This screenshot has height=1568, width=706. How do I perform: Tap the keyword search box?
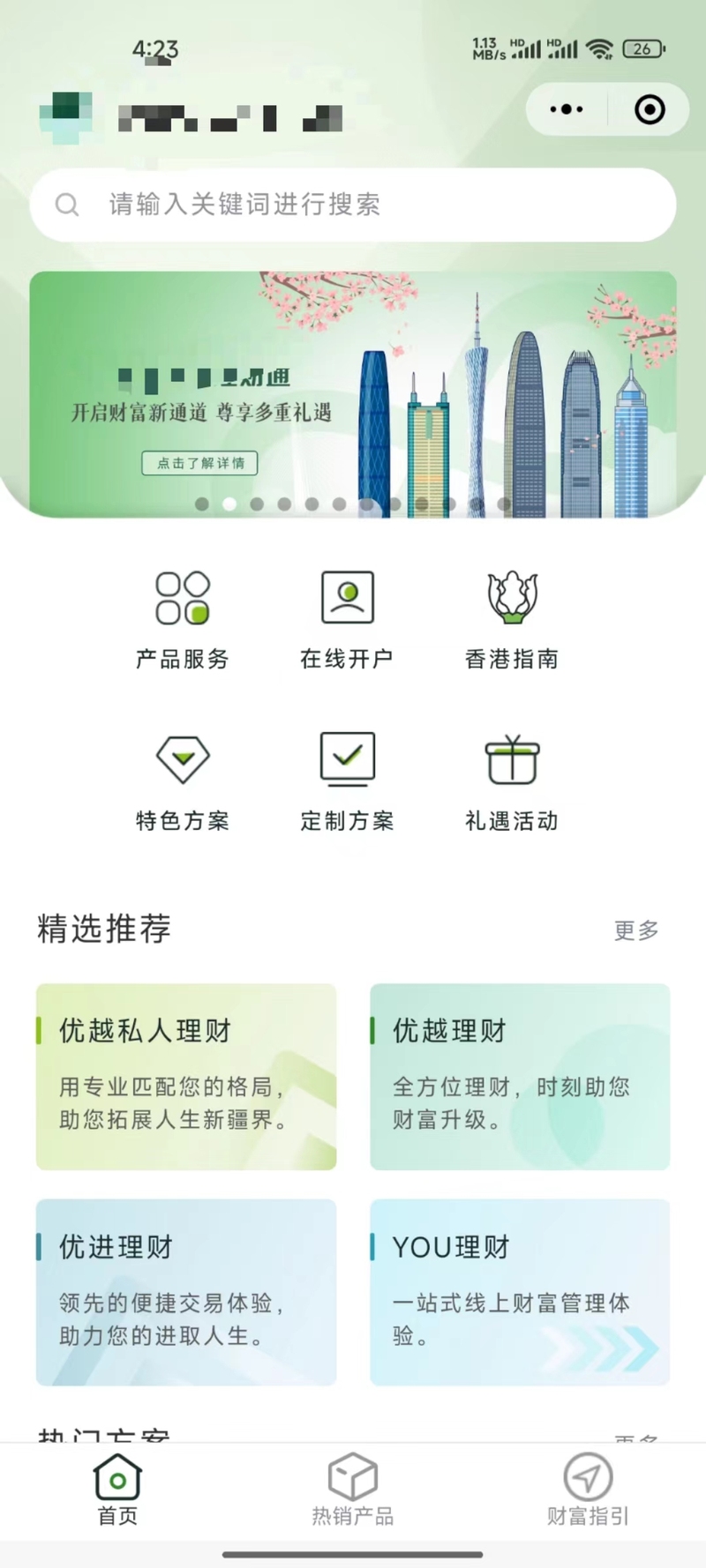coord(353,205)
